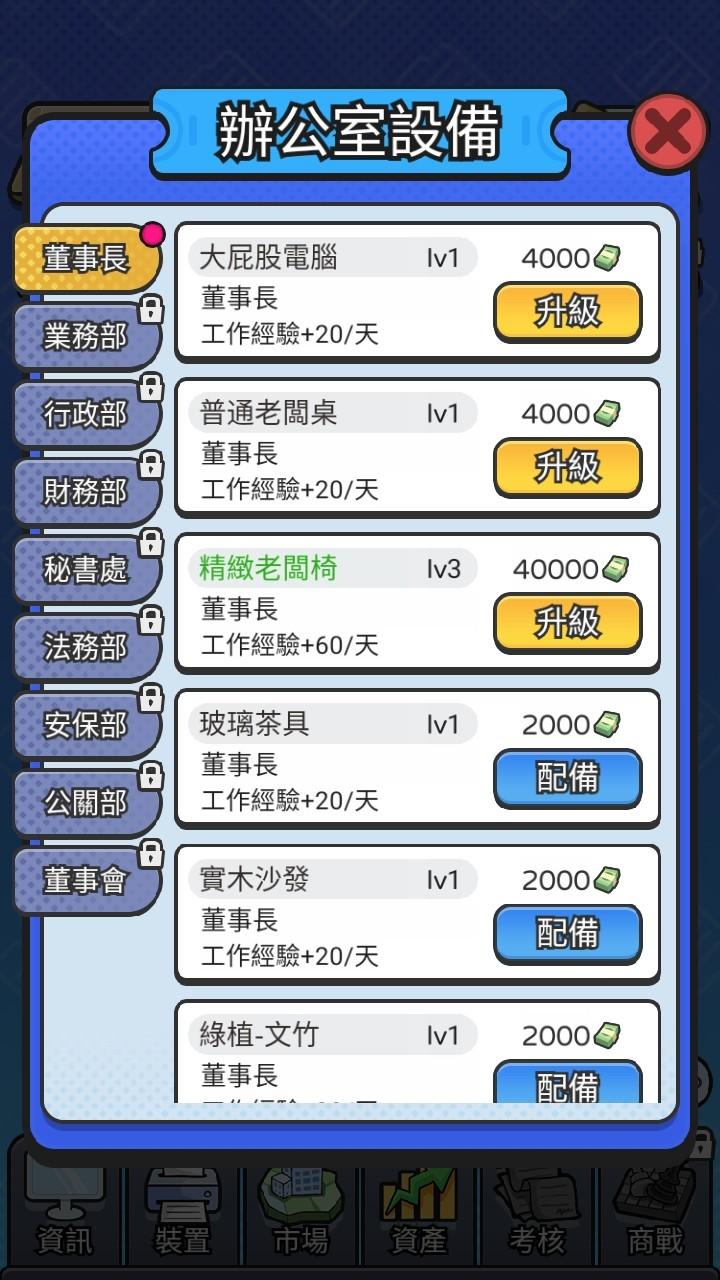Equip 玻璃茶具 using the 配備 button
The height and width of the screenshot is (1280, 720).
pyautogui.click(x=567, y=778)
